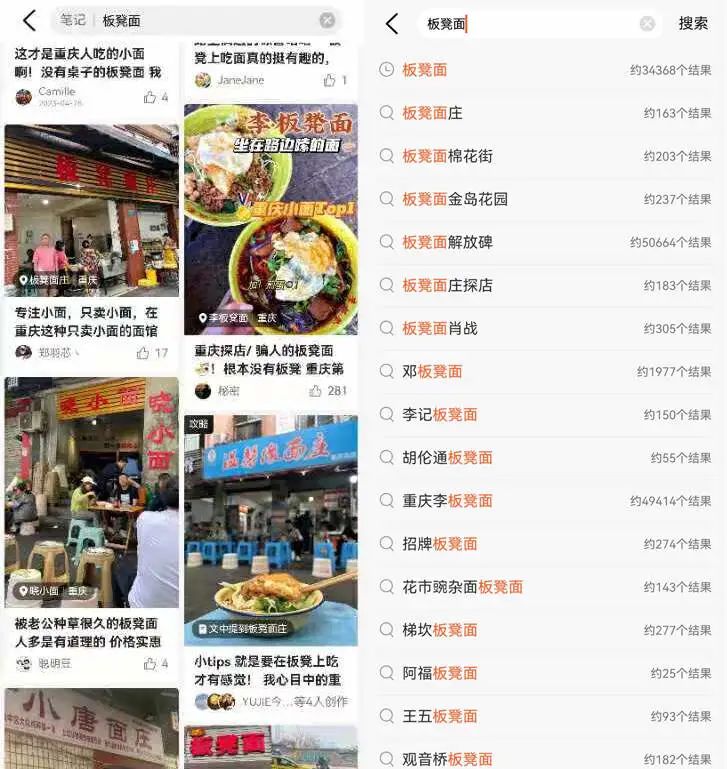Clear the search text with the X in left search bar
This screenshot has width=727, height=769.
tap(324, 18)
